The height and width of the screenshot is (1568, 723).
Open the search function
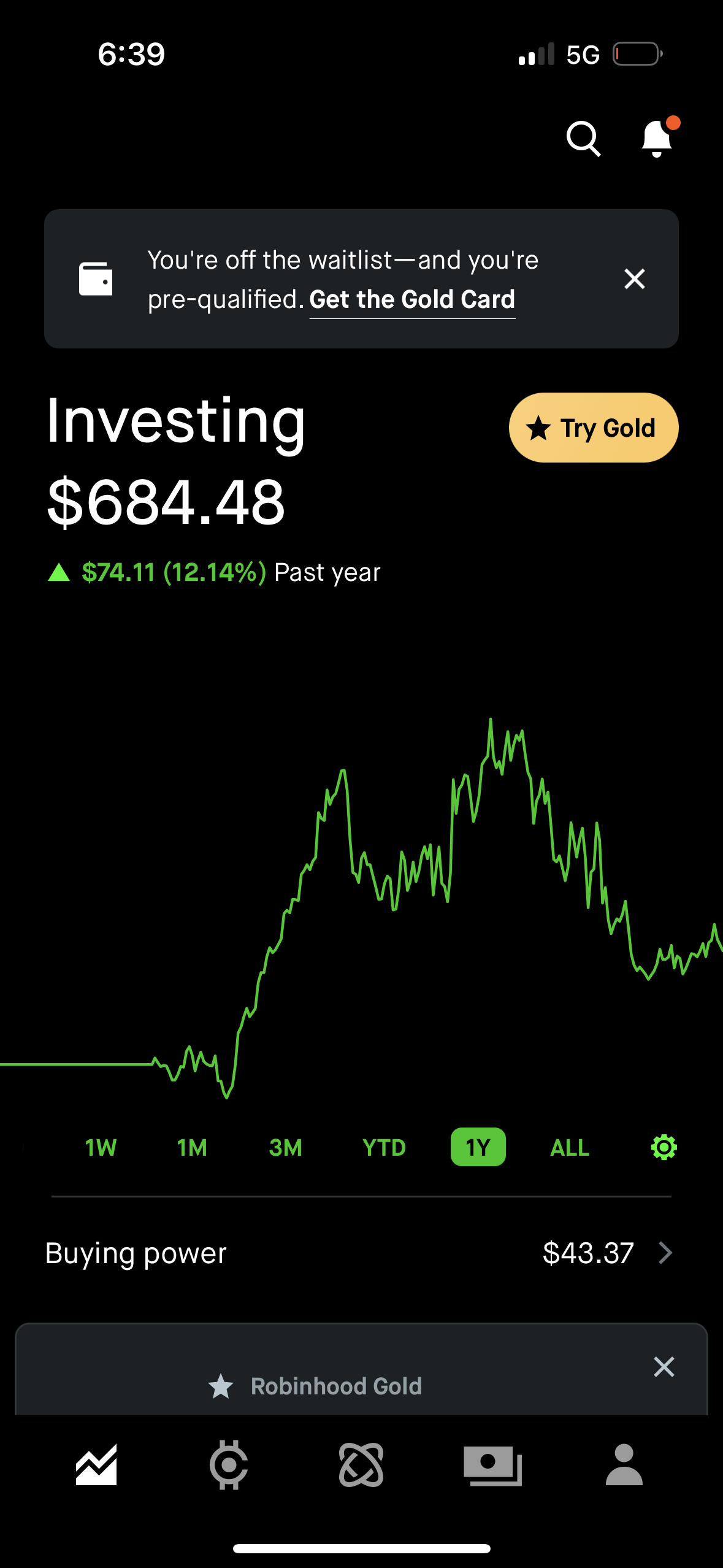tap(583, 139)
